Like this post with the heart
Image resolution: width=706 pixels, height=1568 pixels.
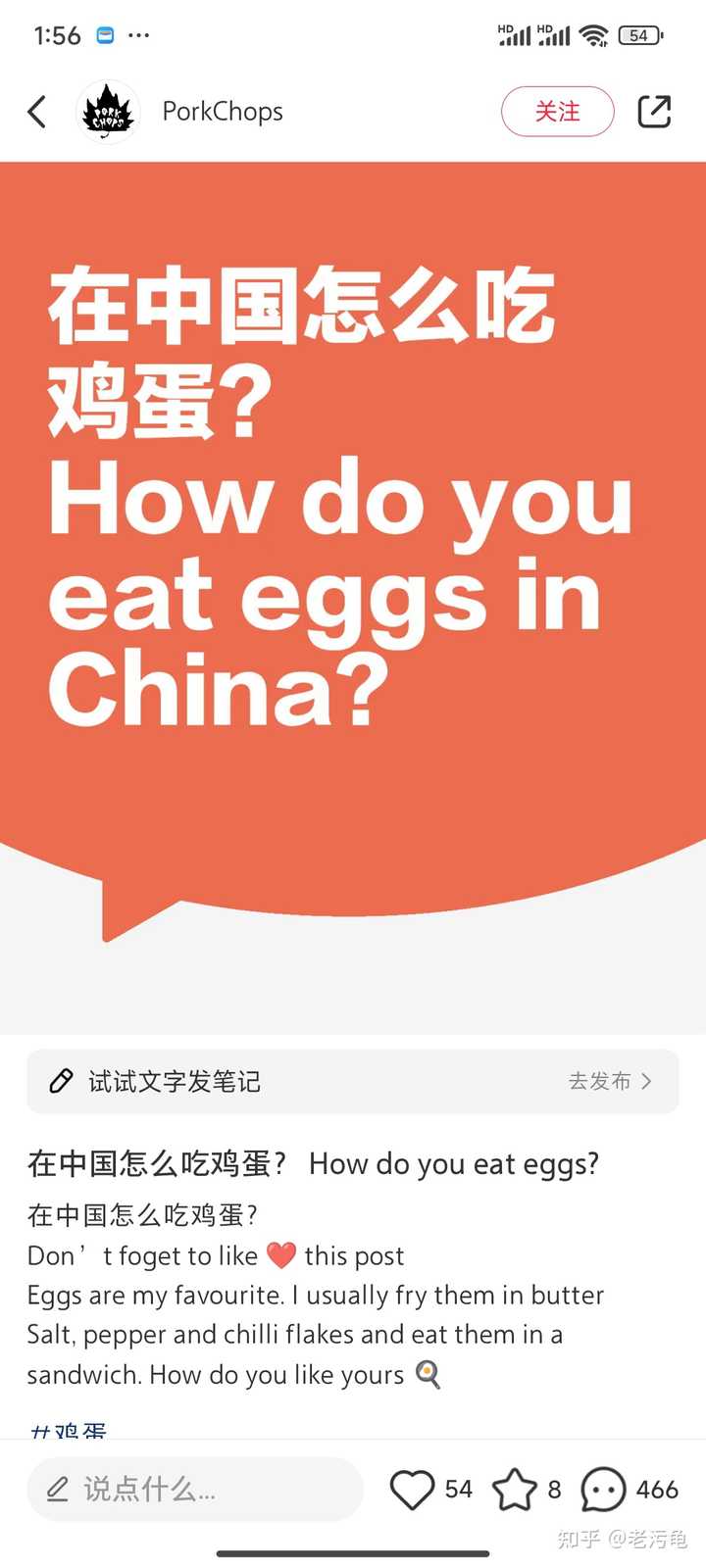413,1490
